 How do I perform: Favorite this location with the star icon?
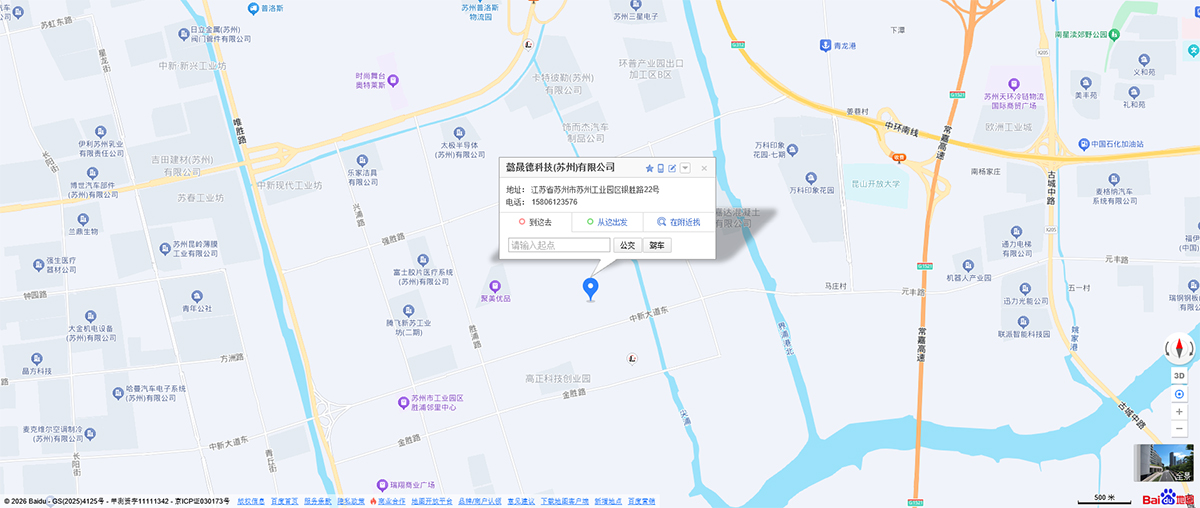tap(649, 168)
